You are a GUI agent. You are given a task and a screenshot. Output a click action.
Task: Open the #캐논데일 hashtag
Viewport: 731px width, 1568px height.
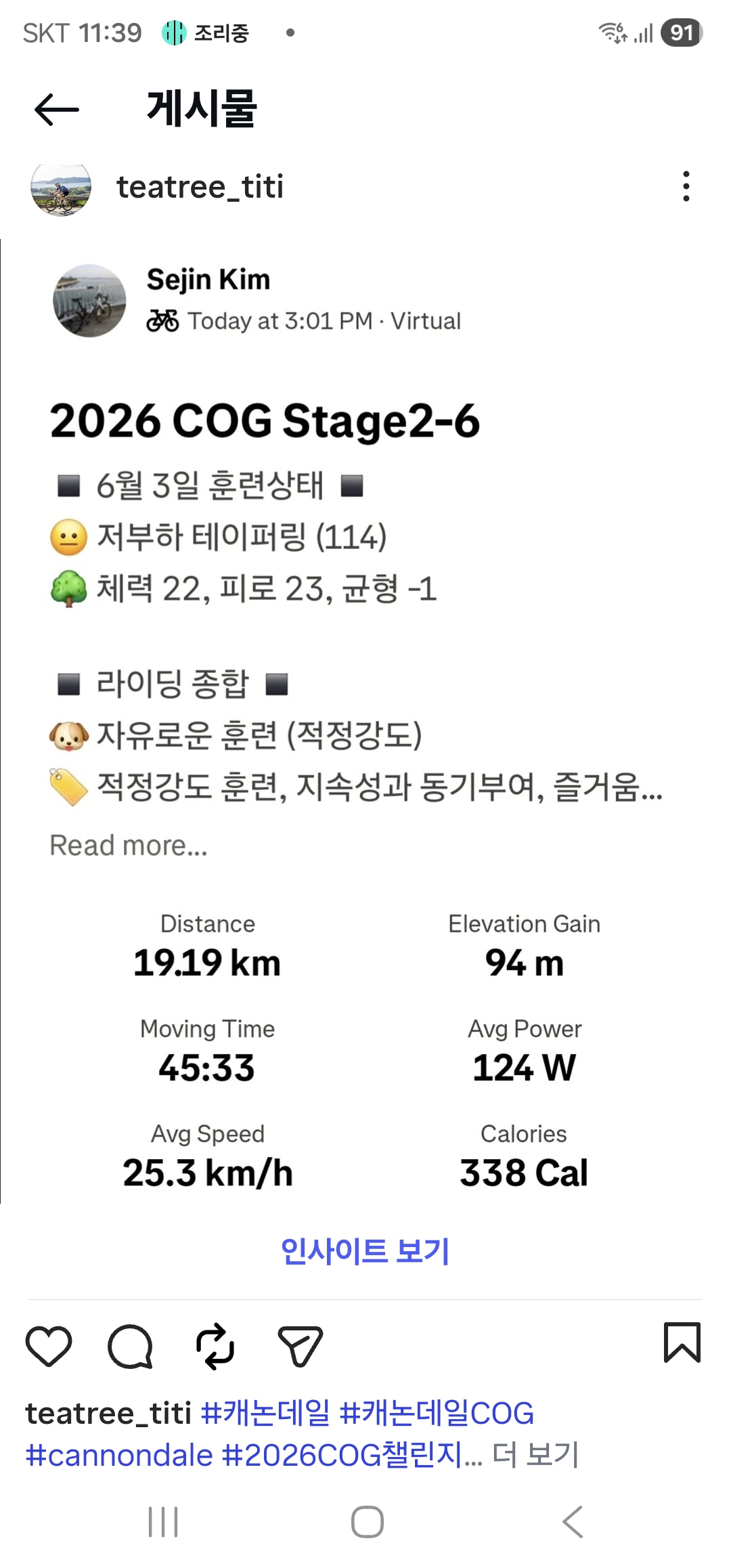[x=266, y=1413]
